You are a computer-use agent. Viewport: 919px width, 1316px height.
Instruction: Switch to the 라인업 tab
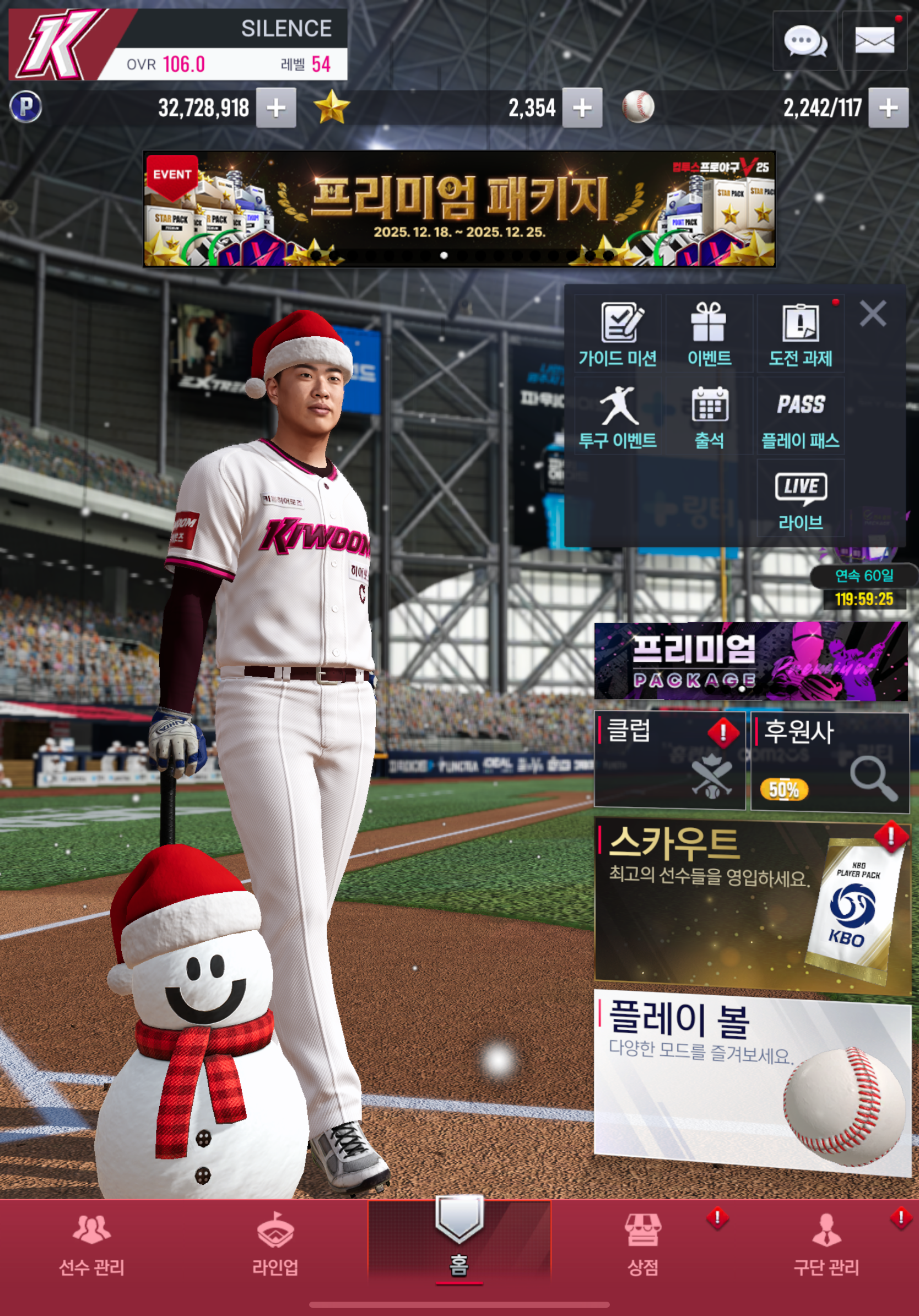pos(275,1245)
